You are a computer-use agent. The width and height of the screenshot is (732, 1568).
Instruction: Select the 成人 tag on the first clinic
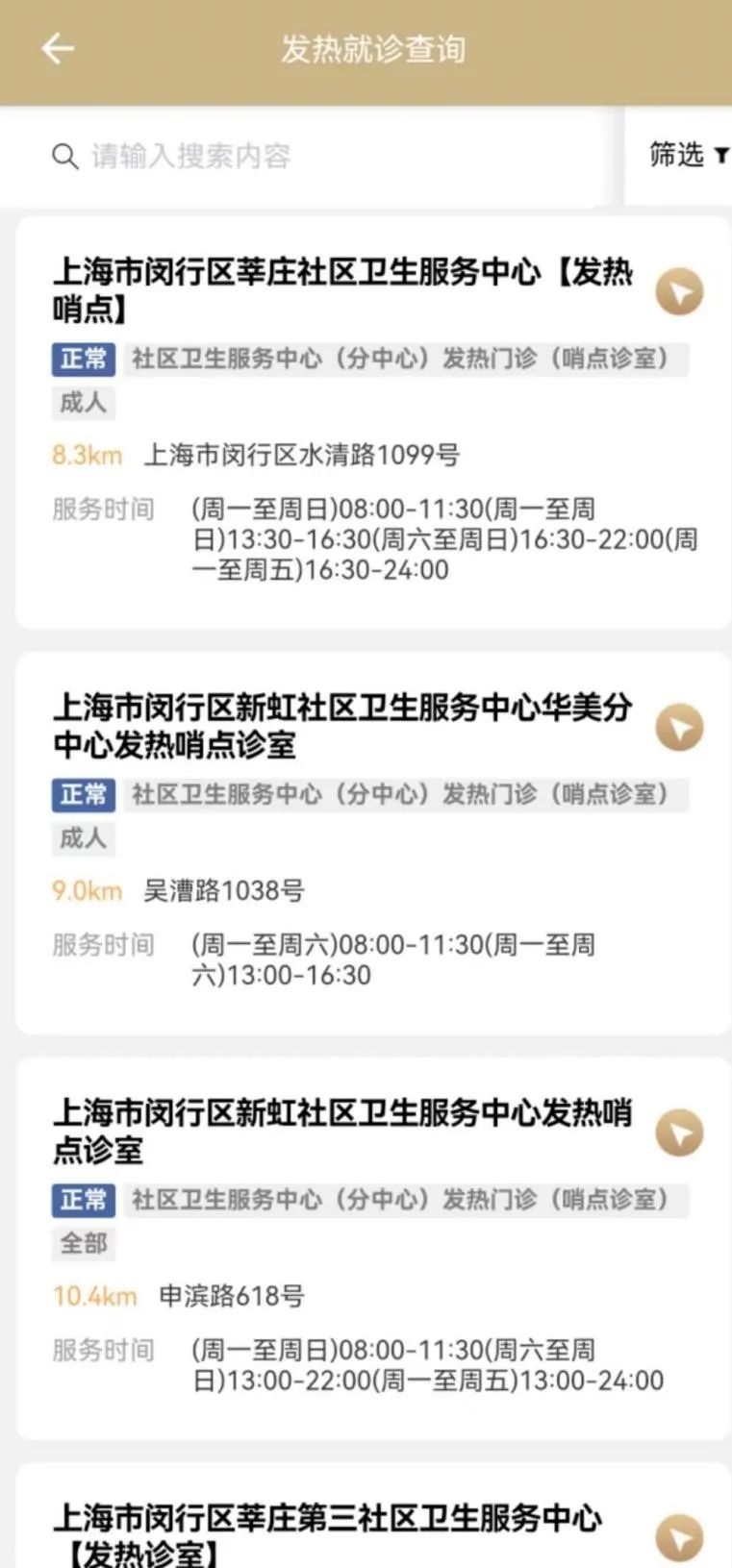[83, 404]
